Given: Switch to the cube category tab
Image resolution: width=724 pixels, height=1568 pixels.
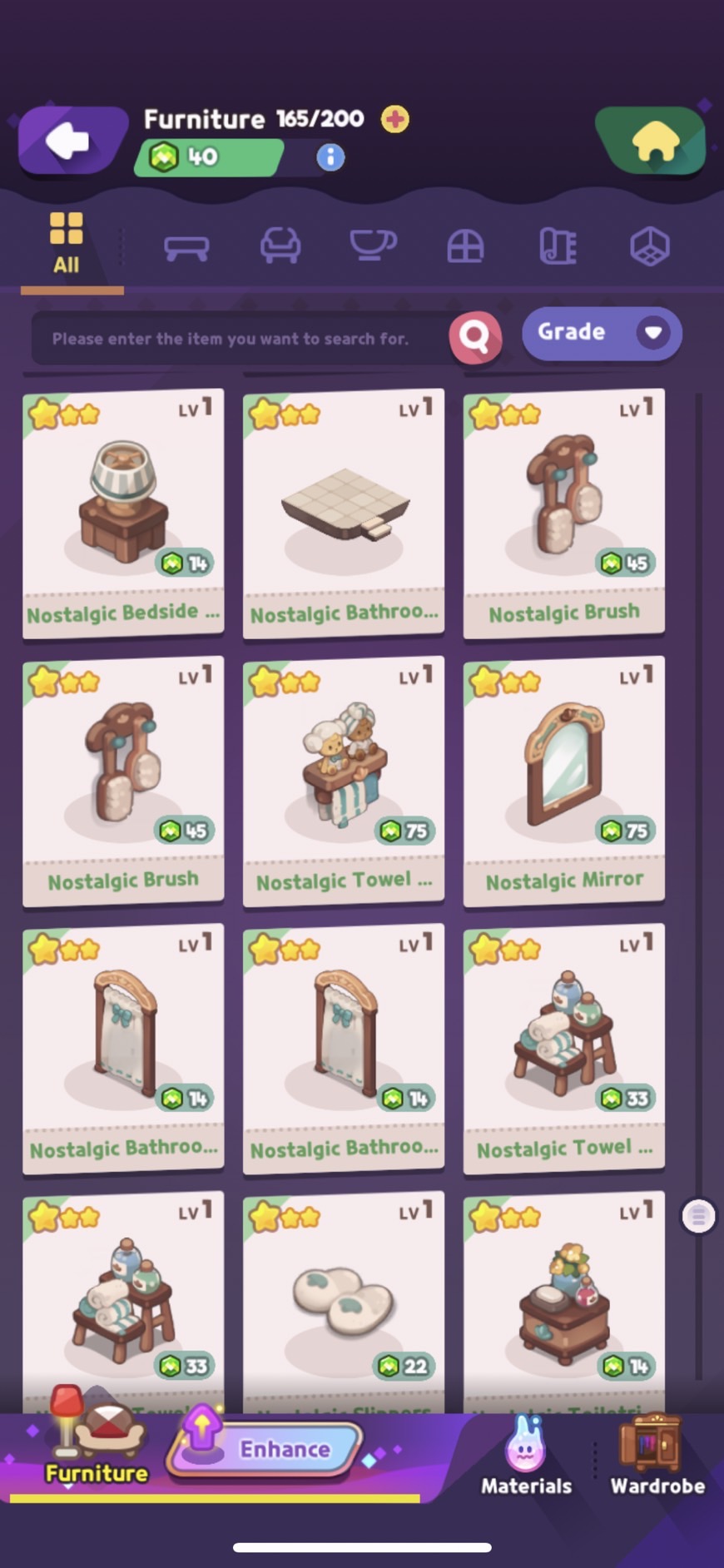Looking at the screenshot, I should coord(650,246).
